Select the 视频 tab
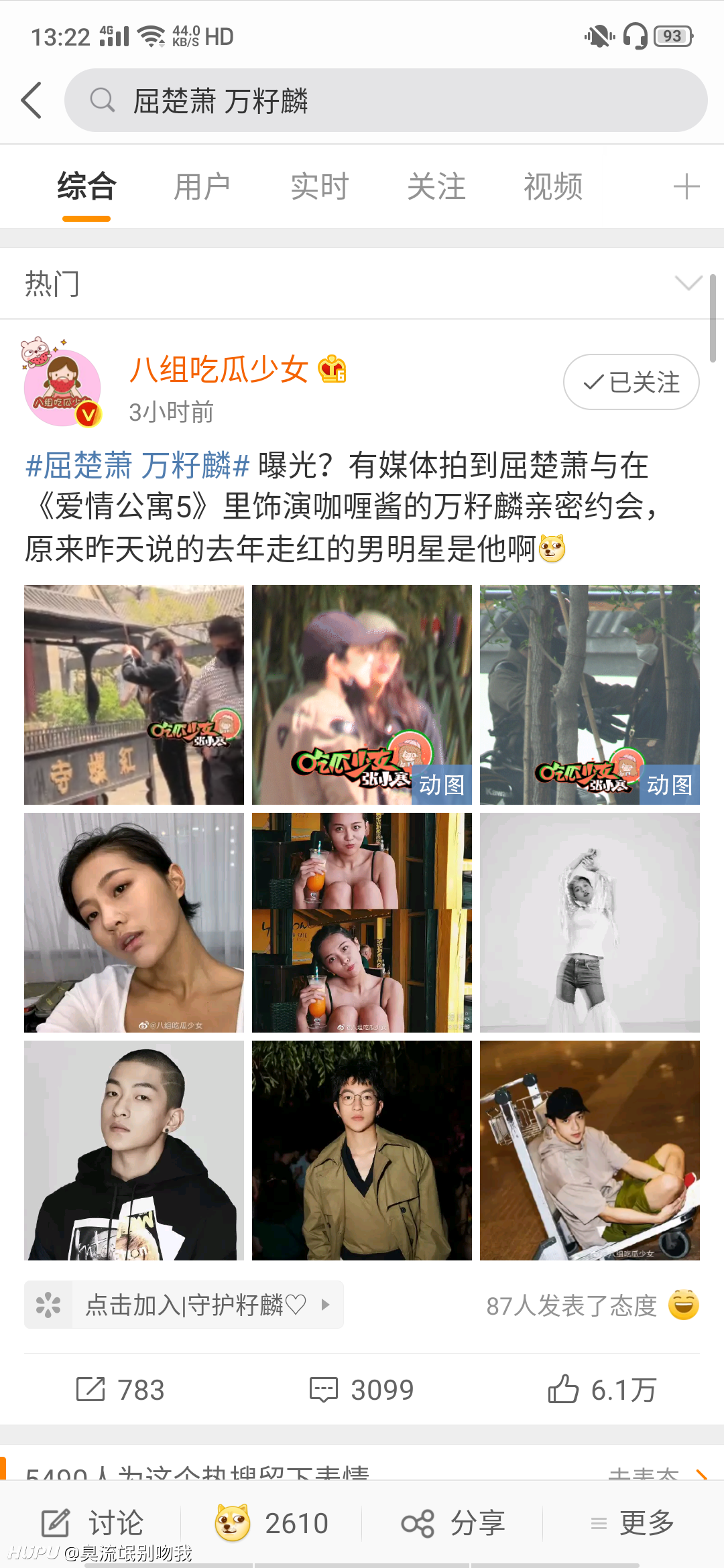Image resolution: width=724 pixels, height=1568 pixels. (553, 186)
